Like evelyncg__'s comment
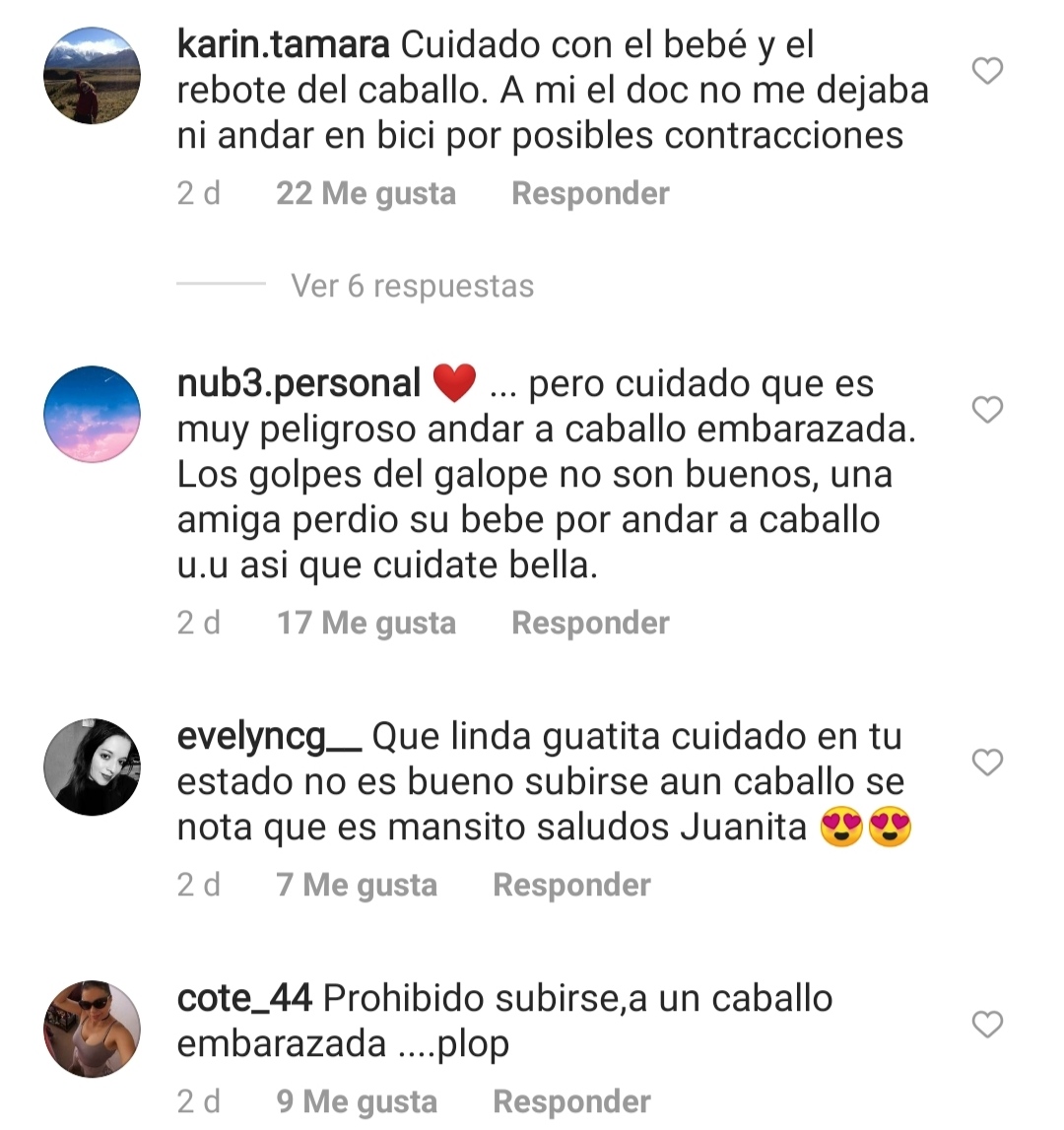1064x1130 pixels. tap(987, 763)
